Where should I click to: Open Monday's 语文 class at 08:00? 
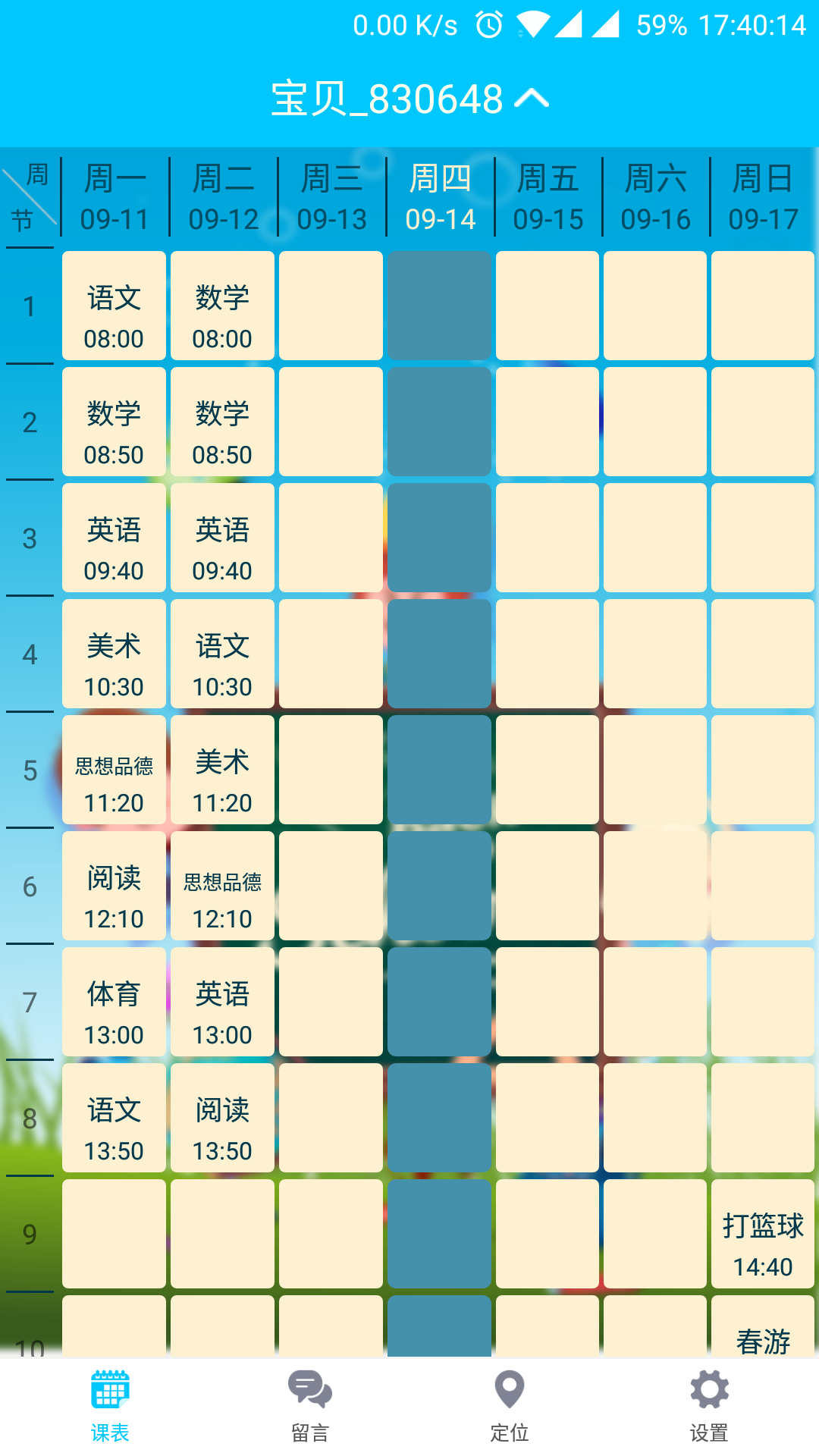coord(114,306)
